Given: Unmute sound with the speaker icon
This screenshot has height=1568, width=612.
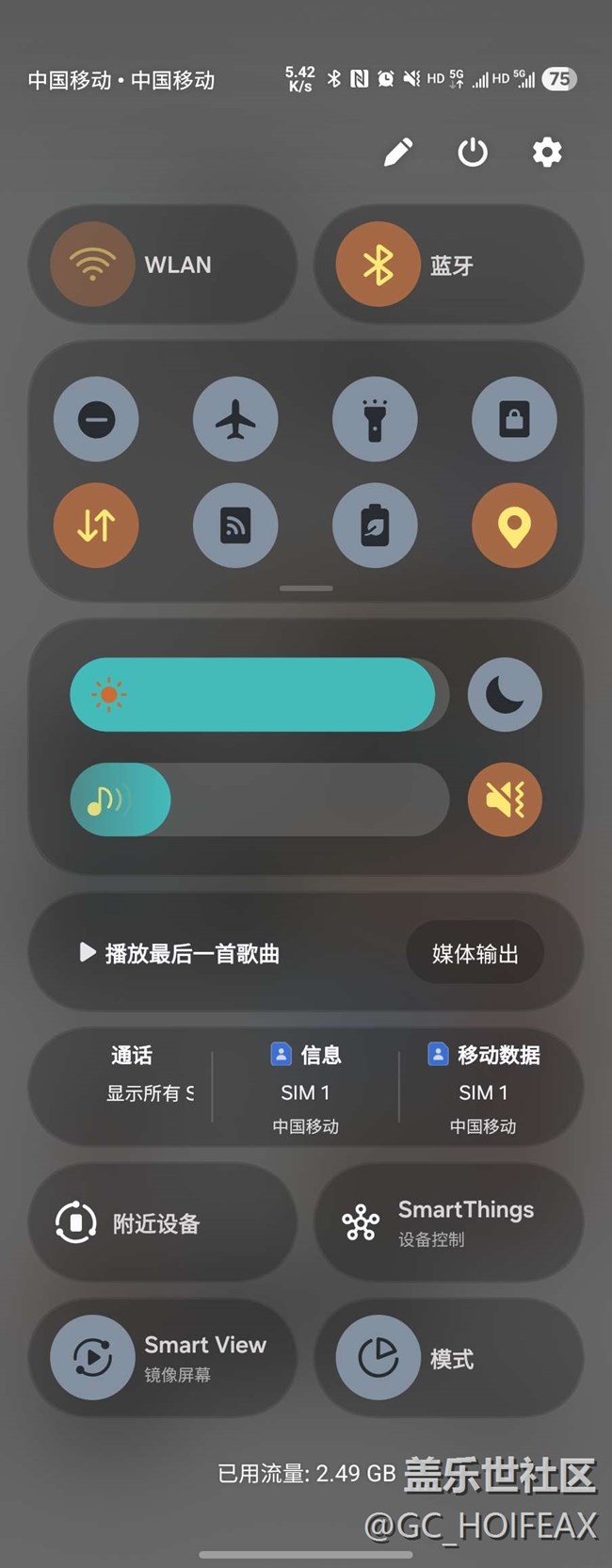Looking at the screenshot, I should (x=505, y=800).
